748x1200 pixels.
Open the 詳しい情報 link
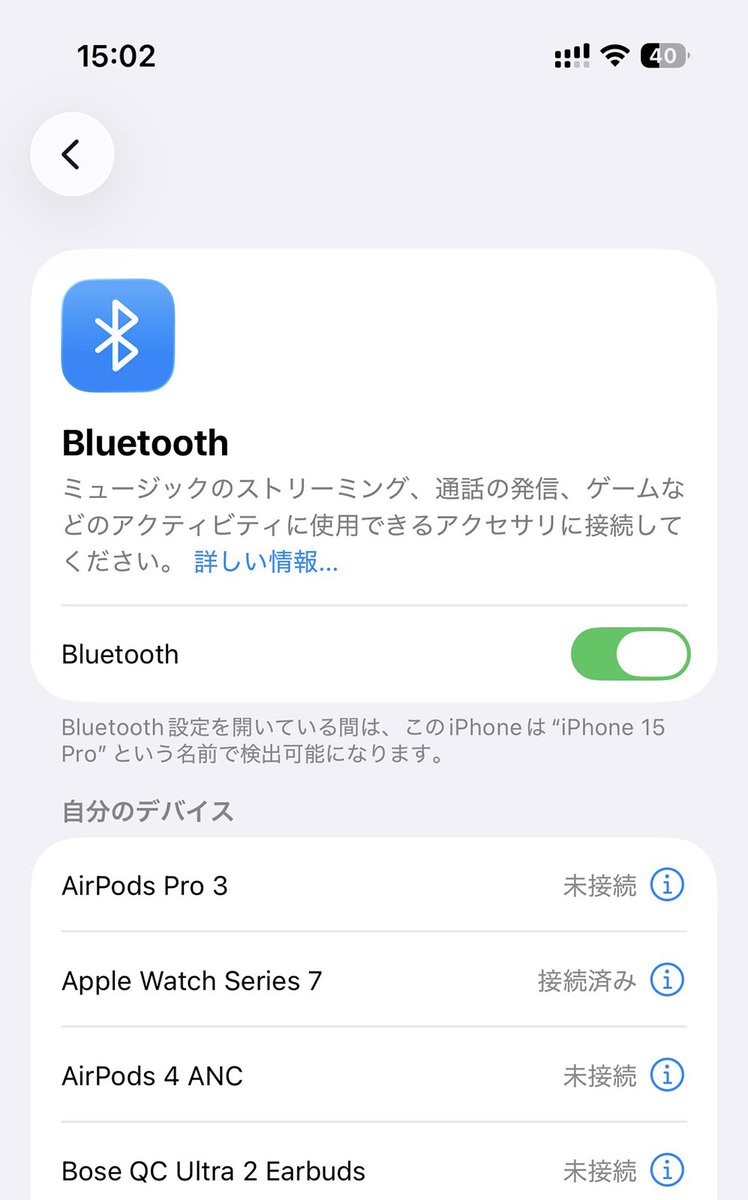pyautogui.click(x=266, y=562)
